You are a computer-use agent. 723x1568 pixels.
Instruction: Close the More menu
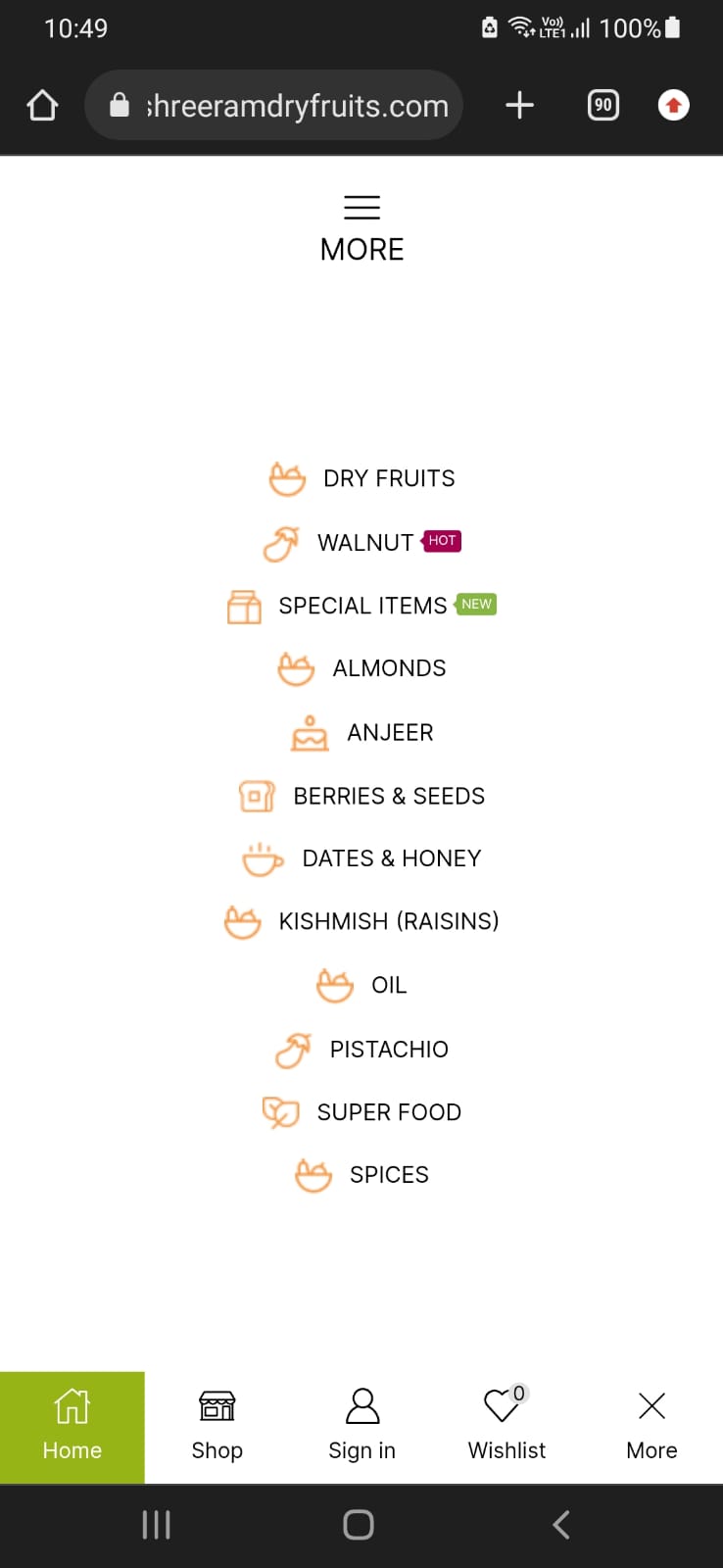[x=651, y=1427]
